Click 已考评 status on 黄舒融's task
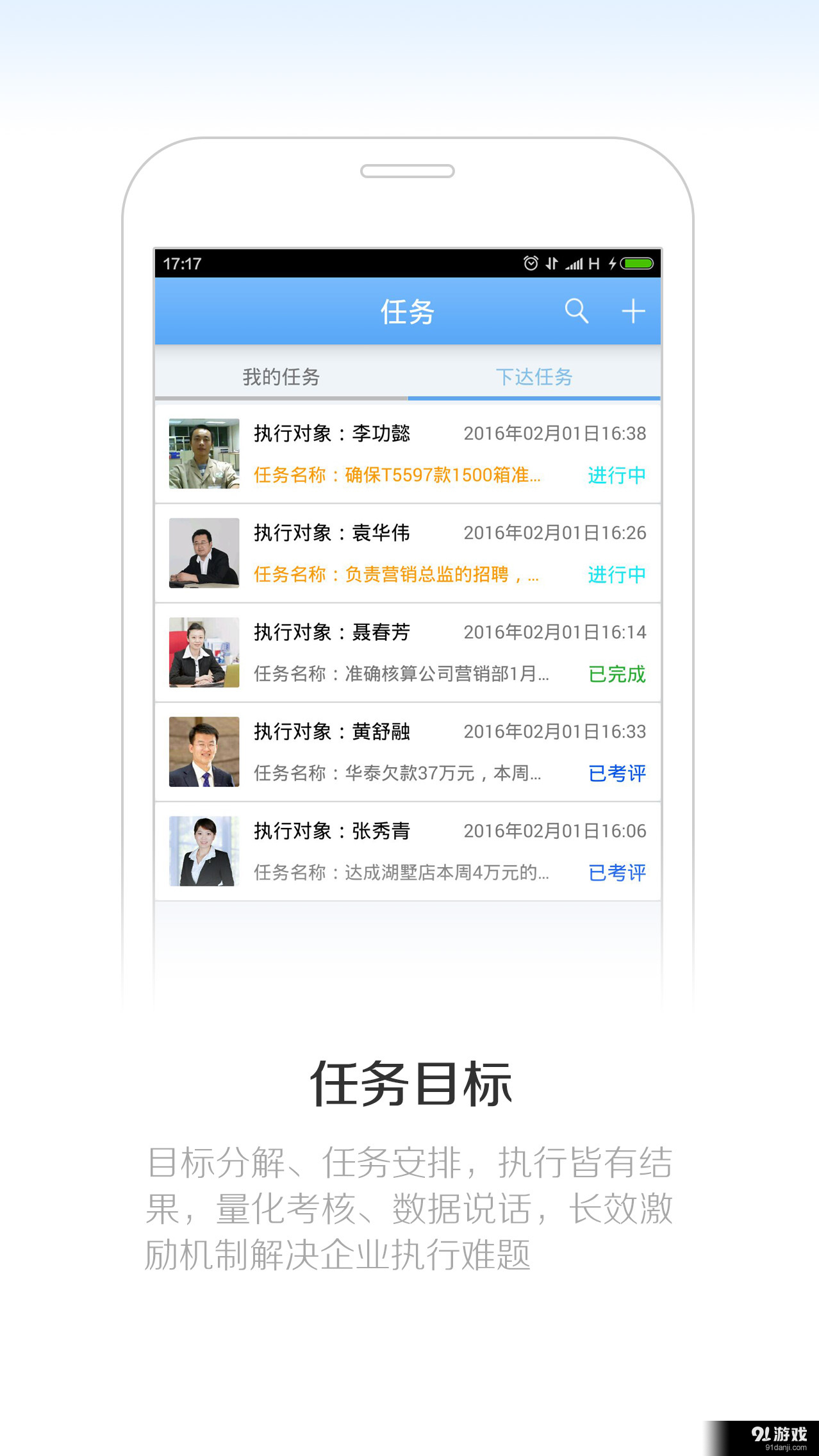This screenshot has width=819, height=1456. click(616, 774)
